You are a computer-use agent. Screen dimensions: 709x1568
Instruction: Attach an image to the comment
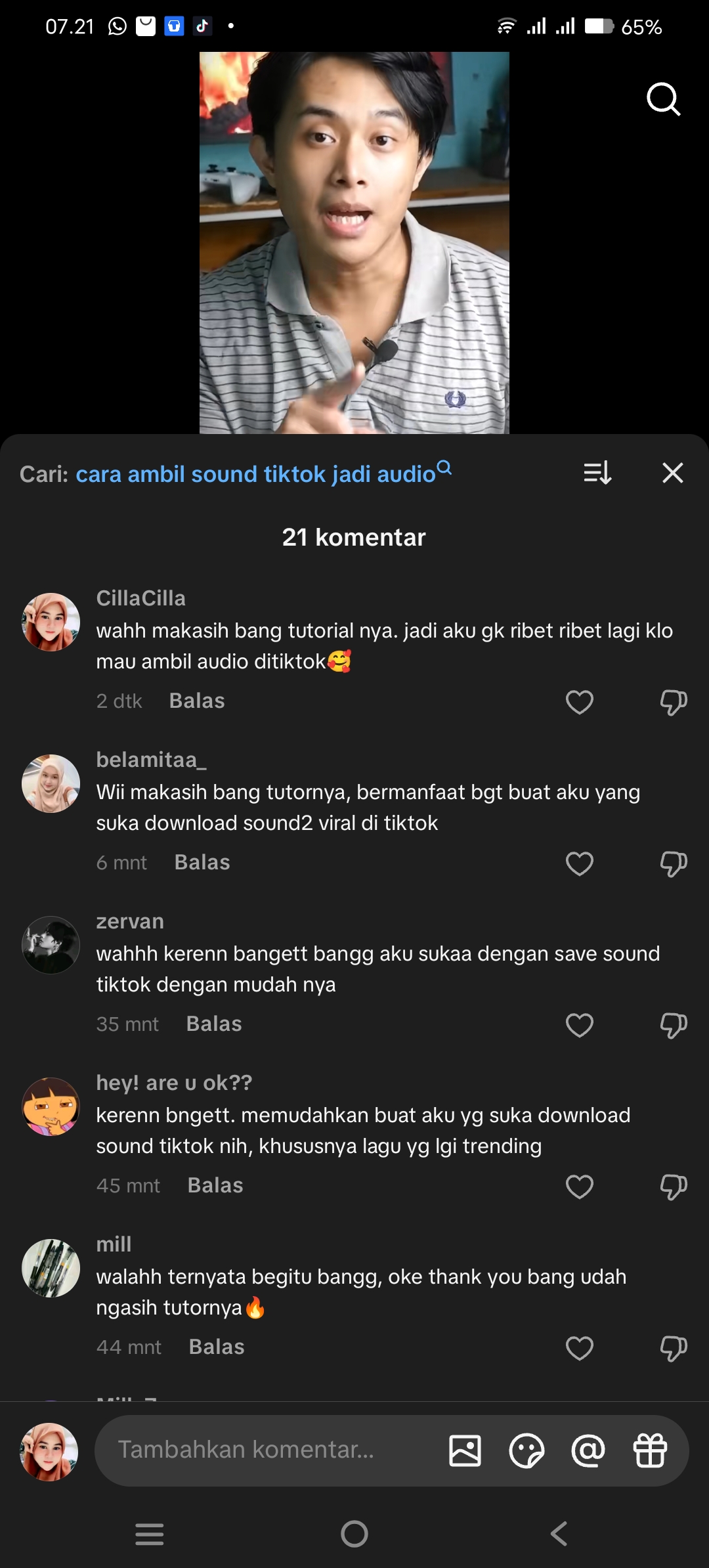click(465, 1450)
